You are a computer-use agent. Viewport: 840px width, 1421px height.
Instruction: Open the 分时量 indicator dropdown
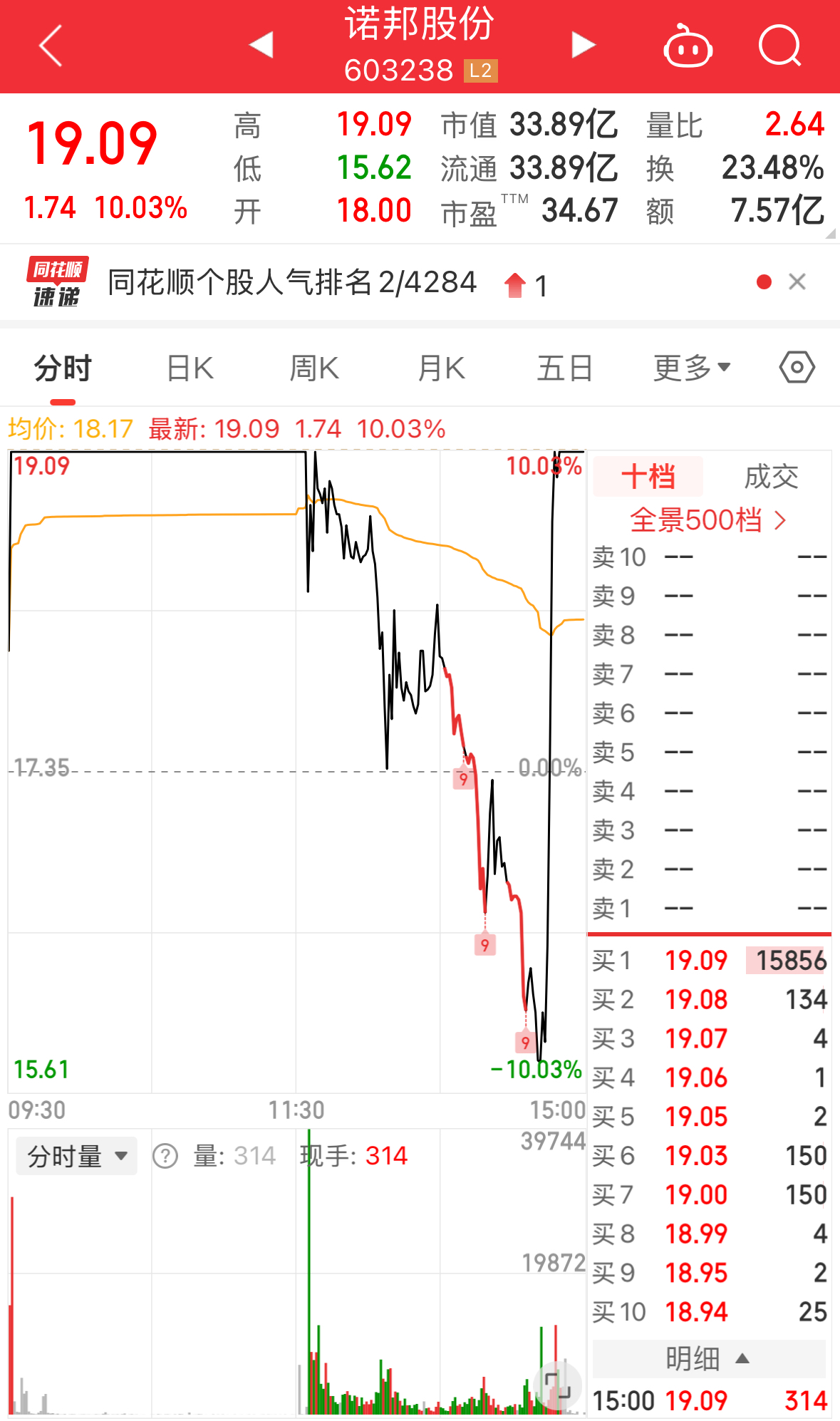(76, 1155)
